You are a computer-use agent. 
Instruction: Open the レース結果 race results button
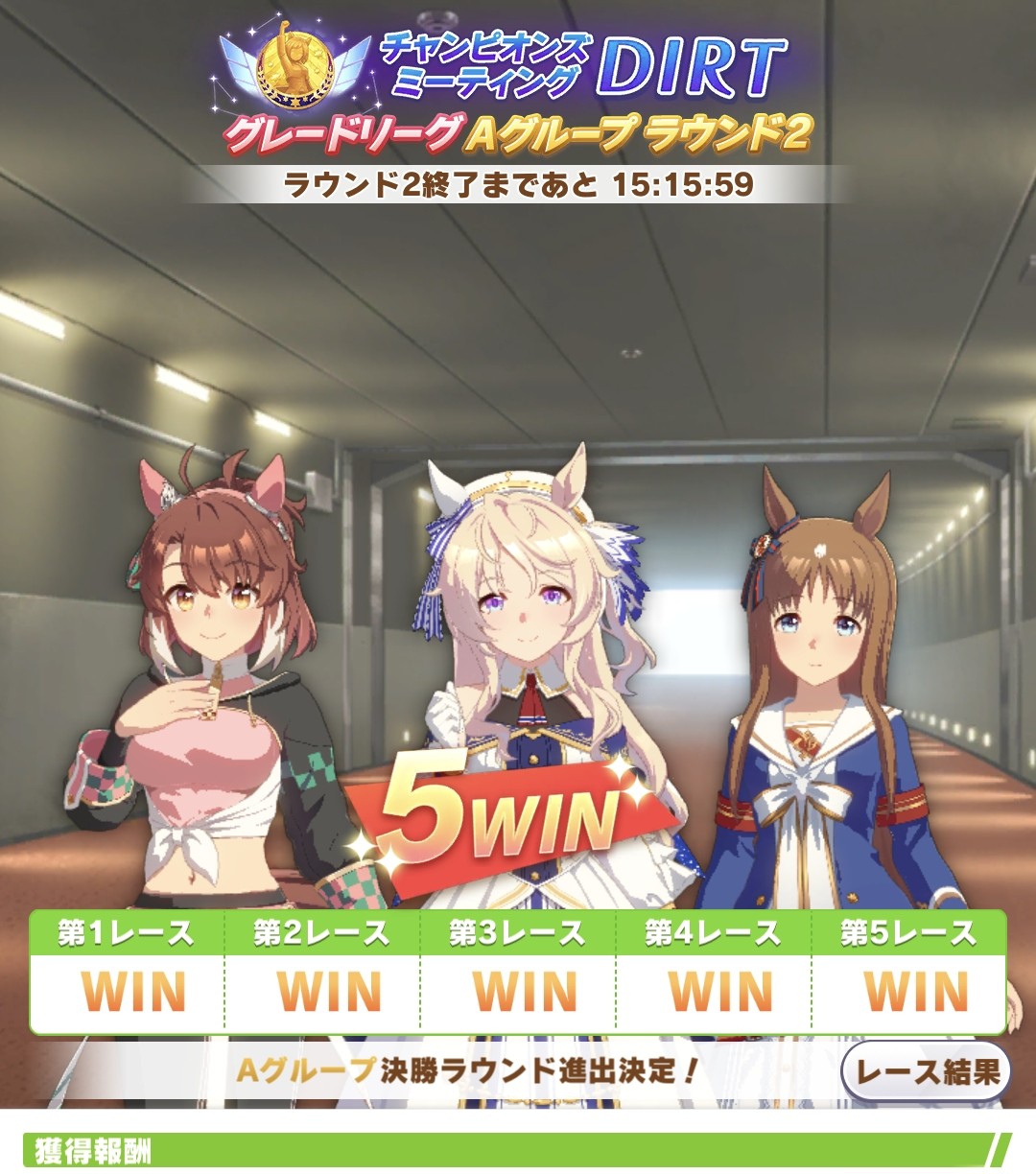click(927, 1071)
